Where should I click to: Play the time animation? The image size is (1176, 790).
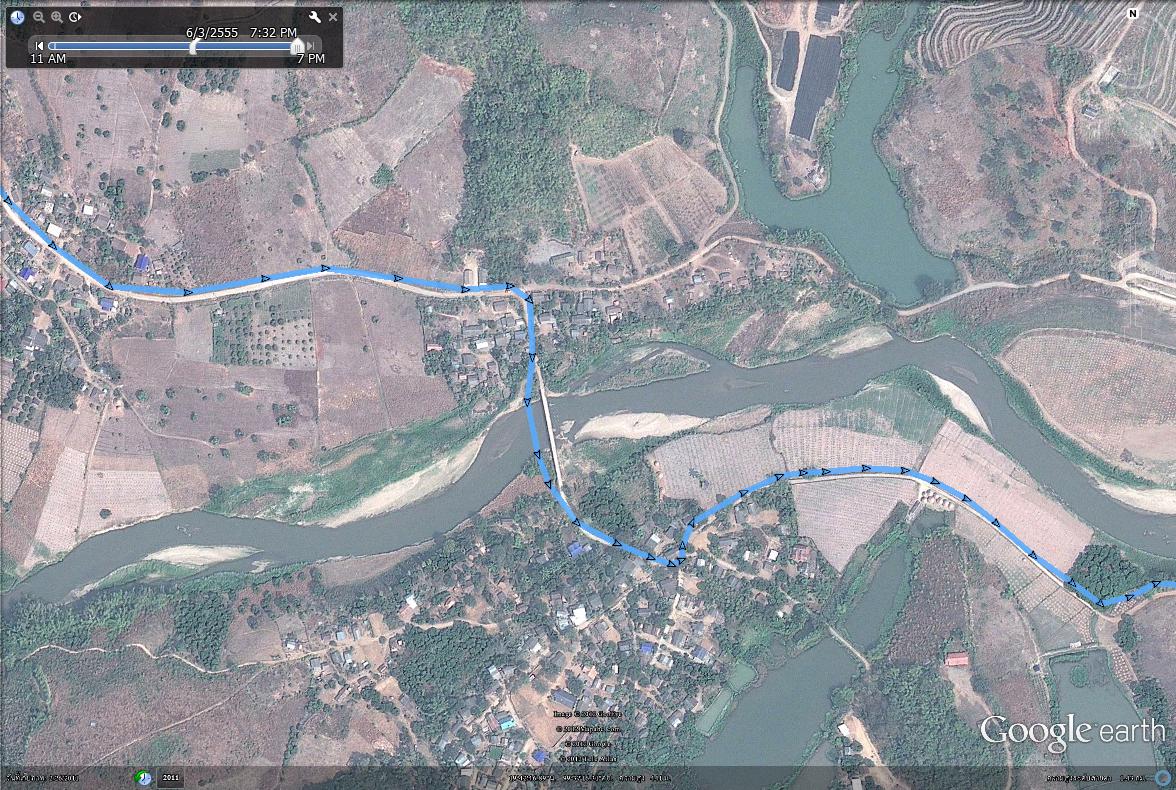point(76,16)
